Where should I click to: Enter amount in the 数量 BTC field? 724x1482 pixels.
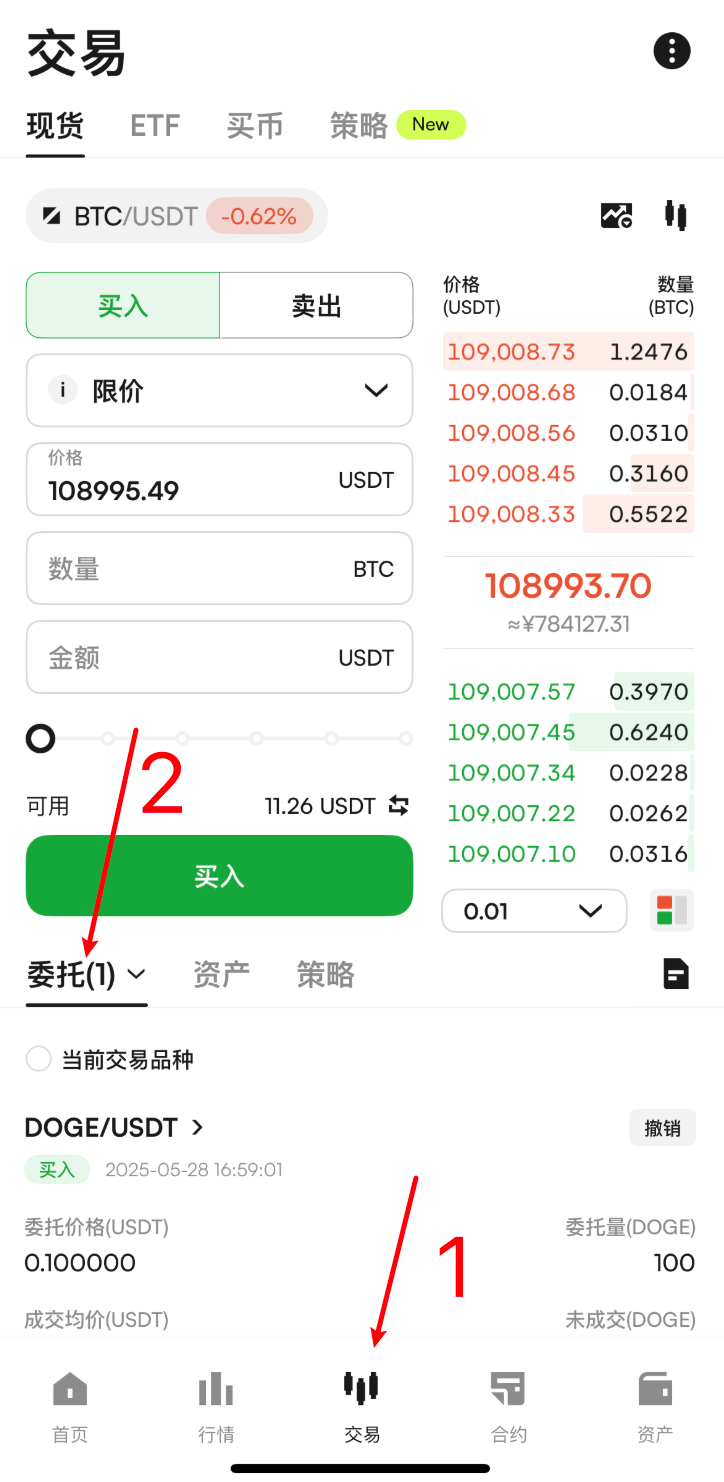click(x=219, y=569)
